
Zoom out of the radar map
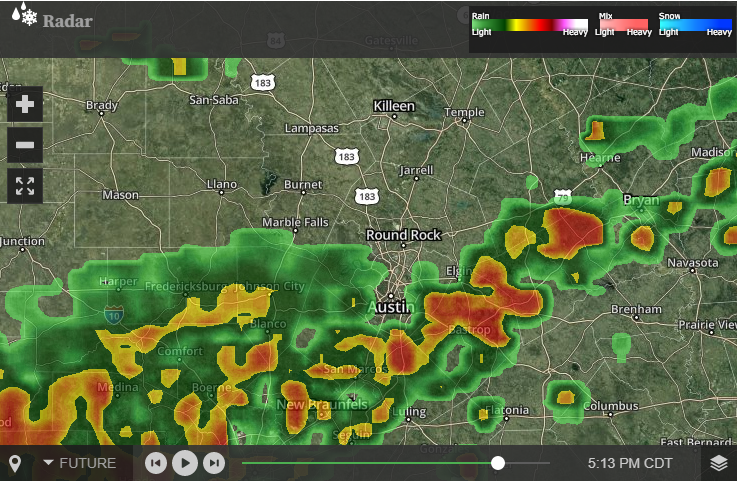click(x=25, y=145)
